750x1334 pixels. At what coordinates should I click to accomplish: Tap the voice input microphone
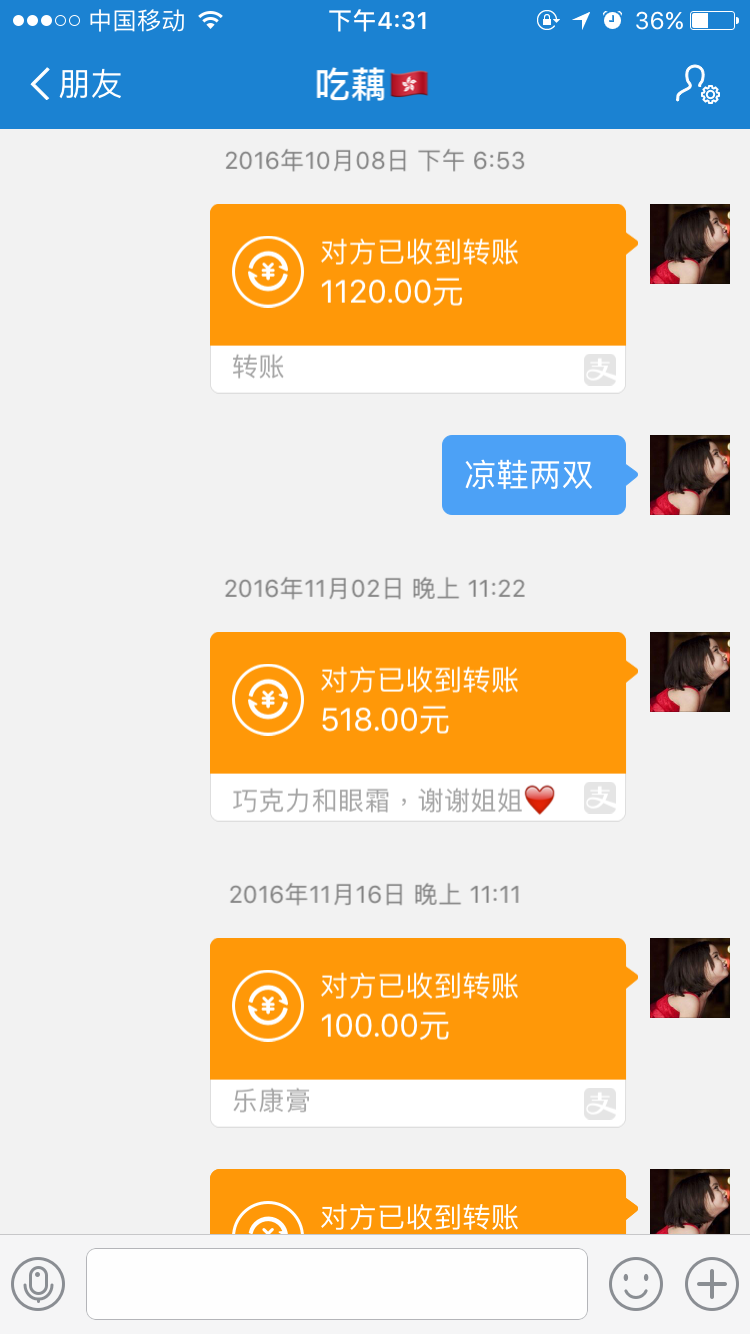point(38,1283)
